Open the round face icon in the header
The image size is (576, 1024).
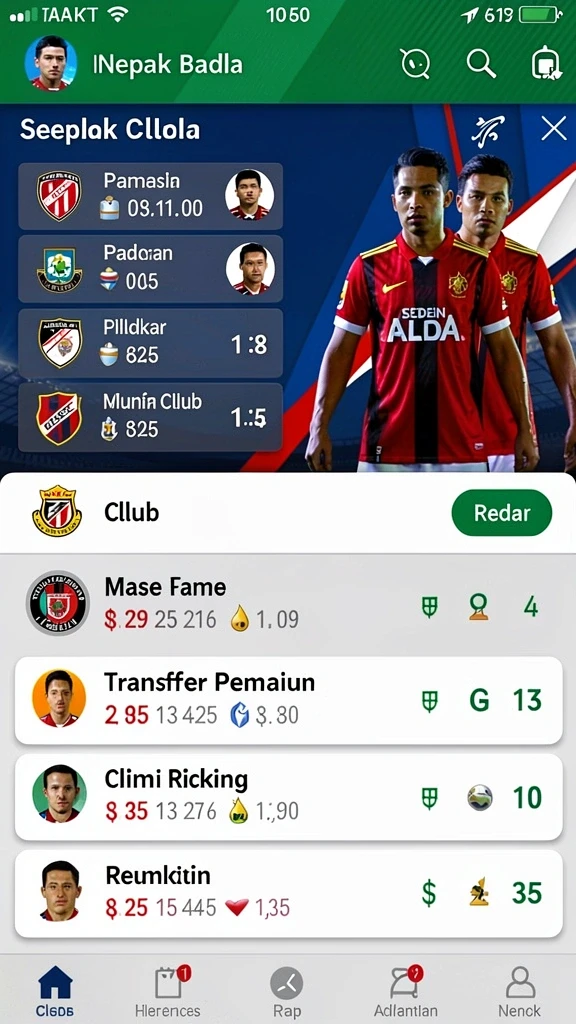pyautogui.click(x=415, y=64)
